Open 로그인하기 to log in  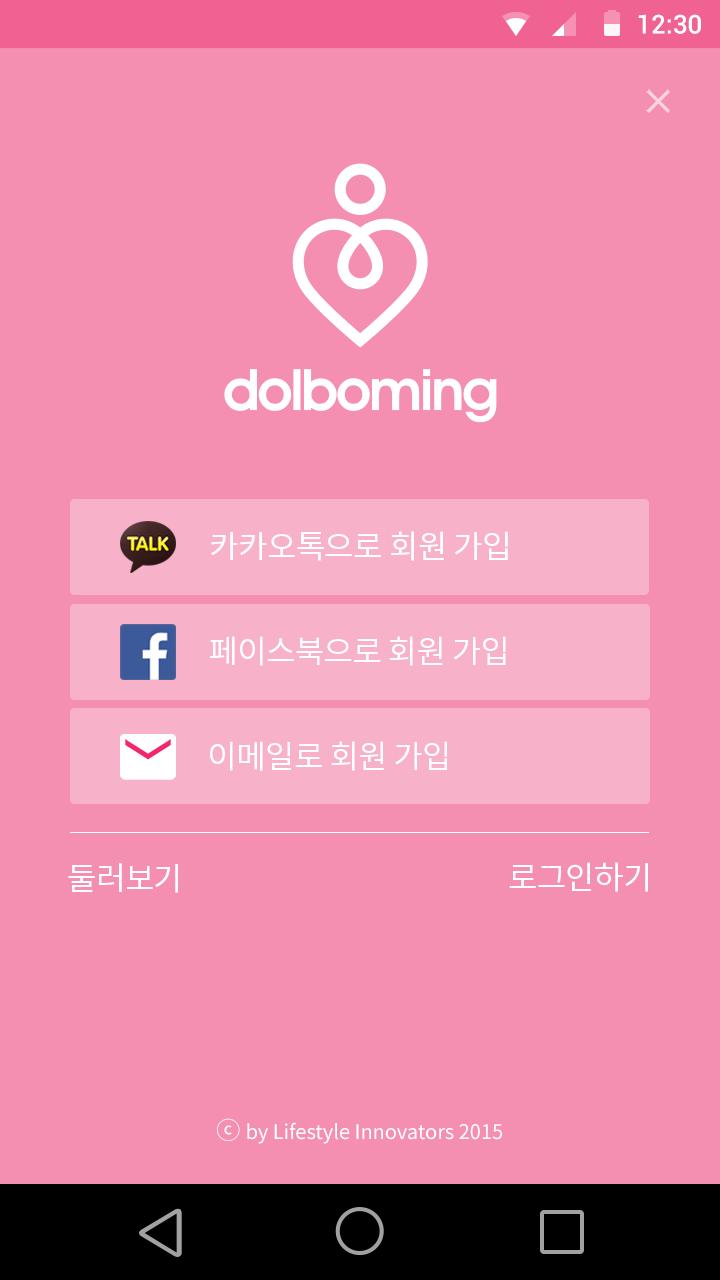pos(579,877)
